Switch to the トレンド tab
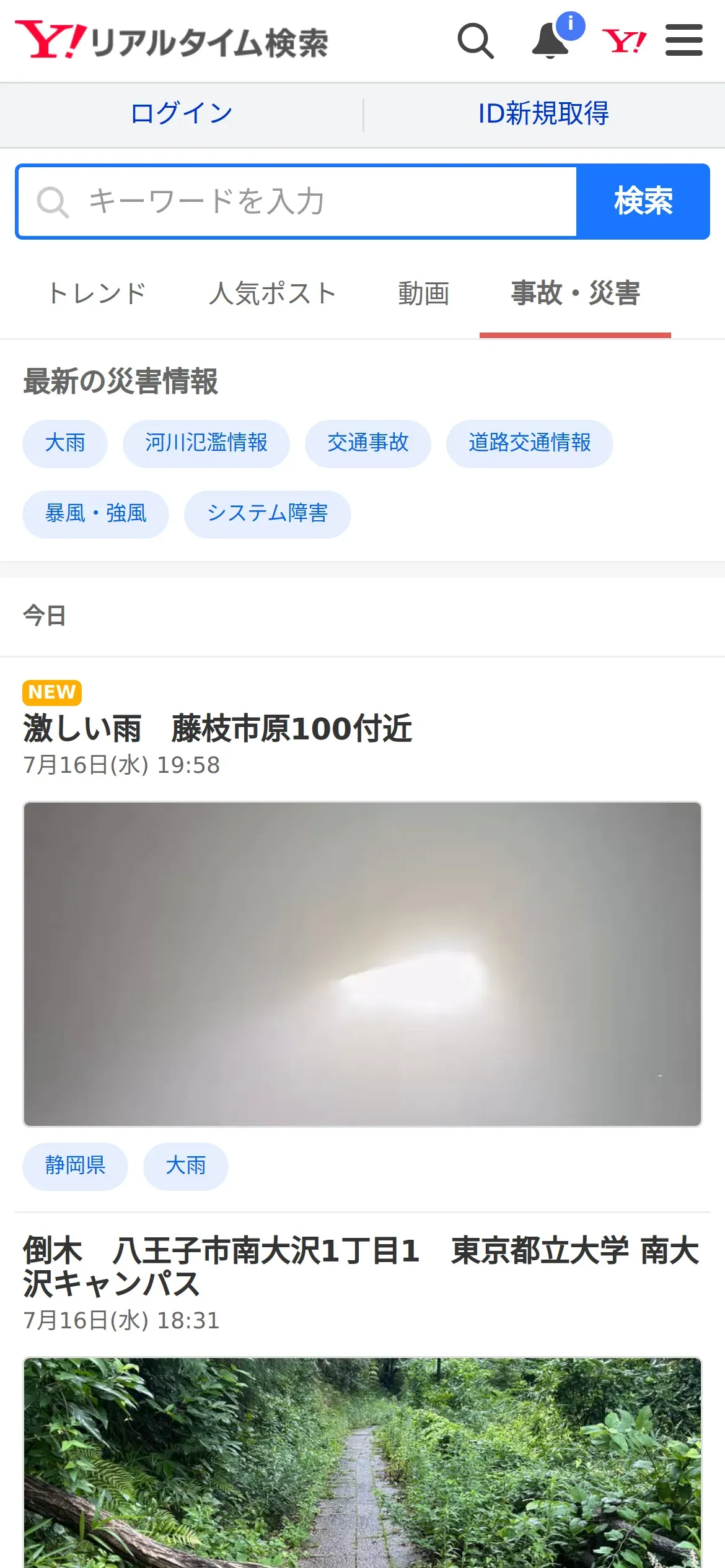This screenshot has width=725, height=1568. 97,294
